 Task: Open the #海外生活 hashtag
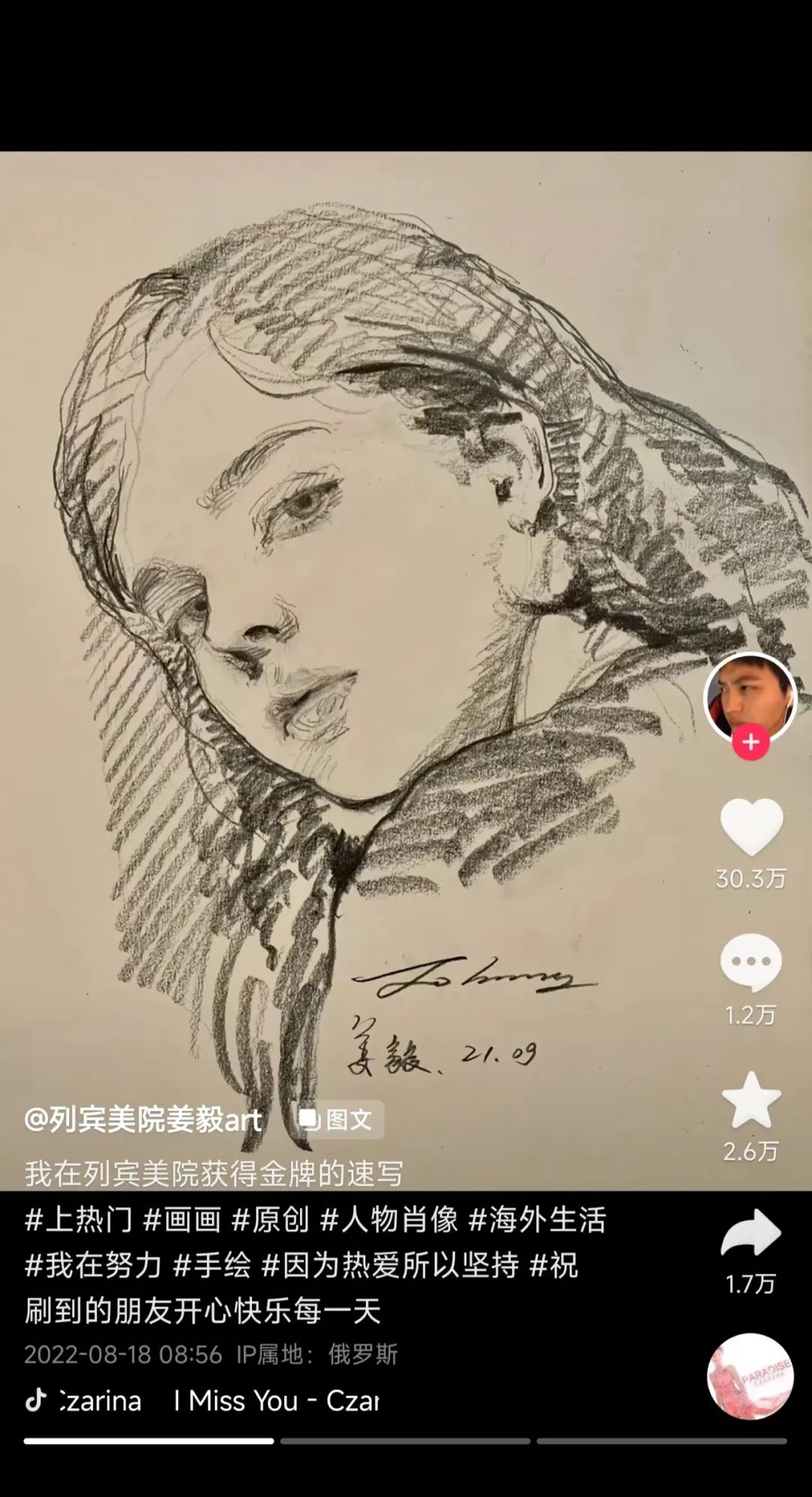pos(537,1220)
